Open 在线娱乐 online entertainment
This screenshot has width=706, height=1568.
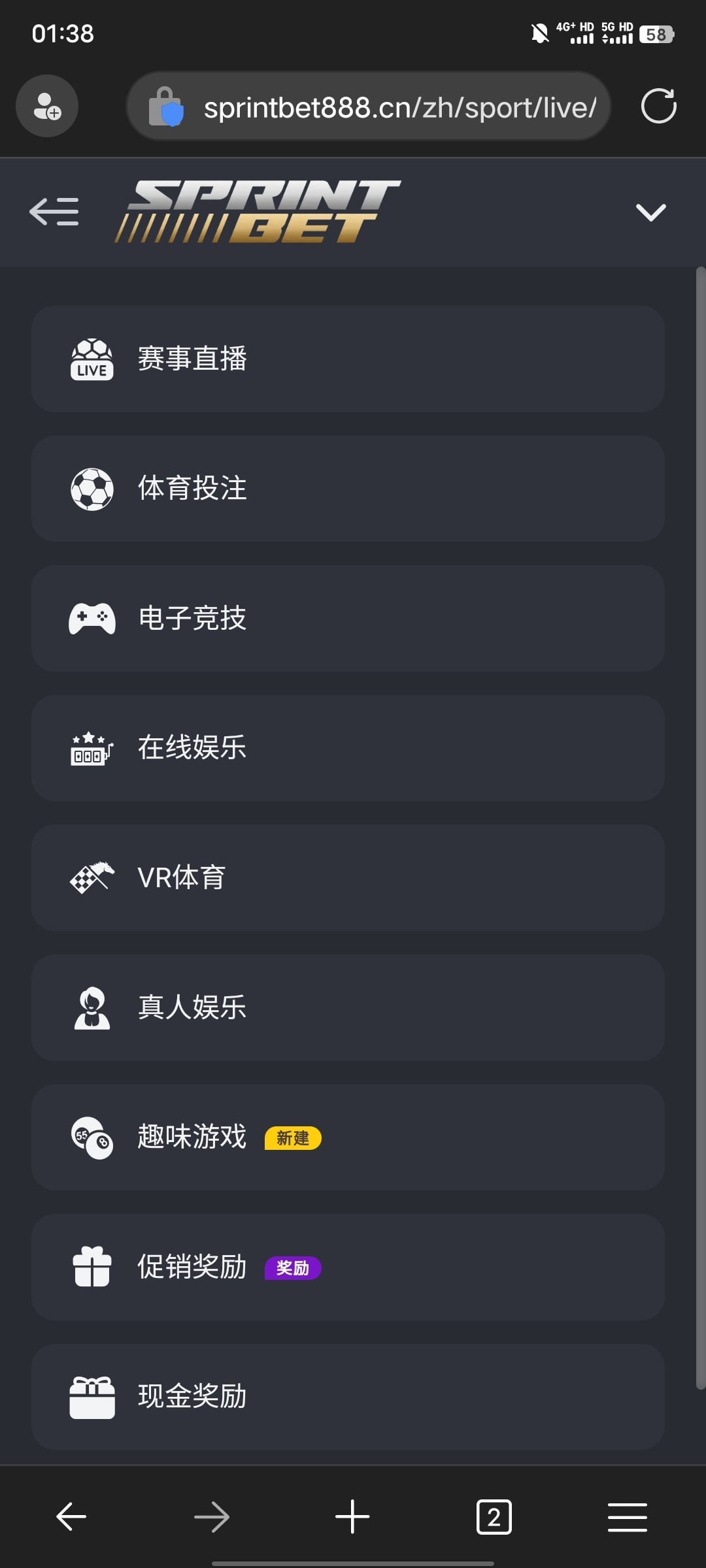348,747
